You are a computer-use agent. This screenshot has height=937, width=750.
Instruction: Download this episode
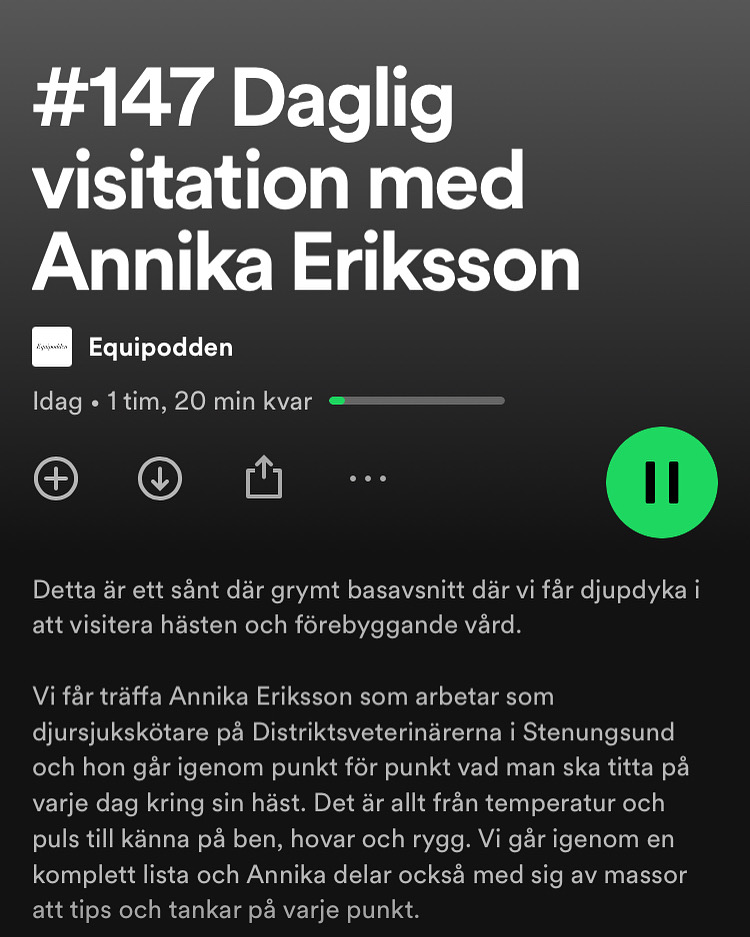point(160,479)
